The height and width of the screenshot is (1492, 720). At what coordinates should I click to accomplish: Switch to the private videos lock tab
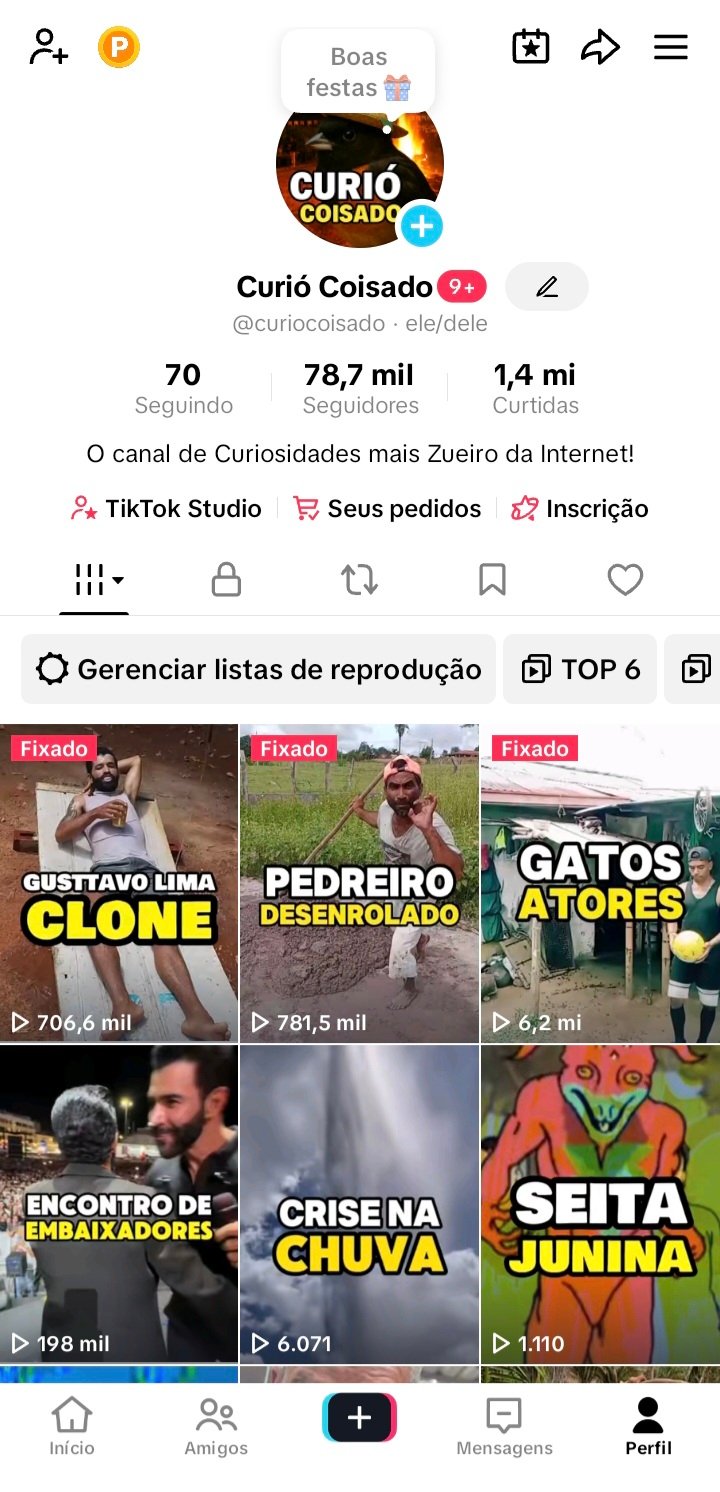click(227, 580)
